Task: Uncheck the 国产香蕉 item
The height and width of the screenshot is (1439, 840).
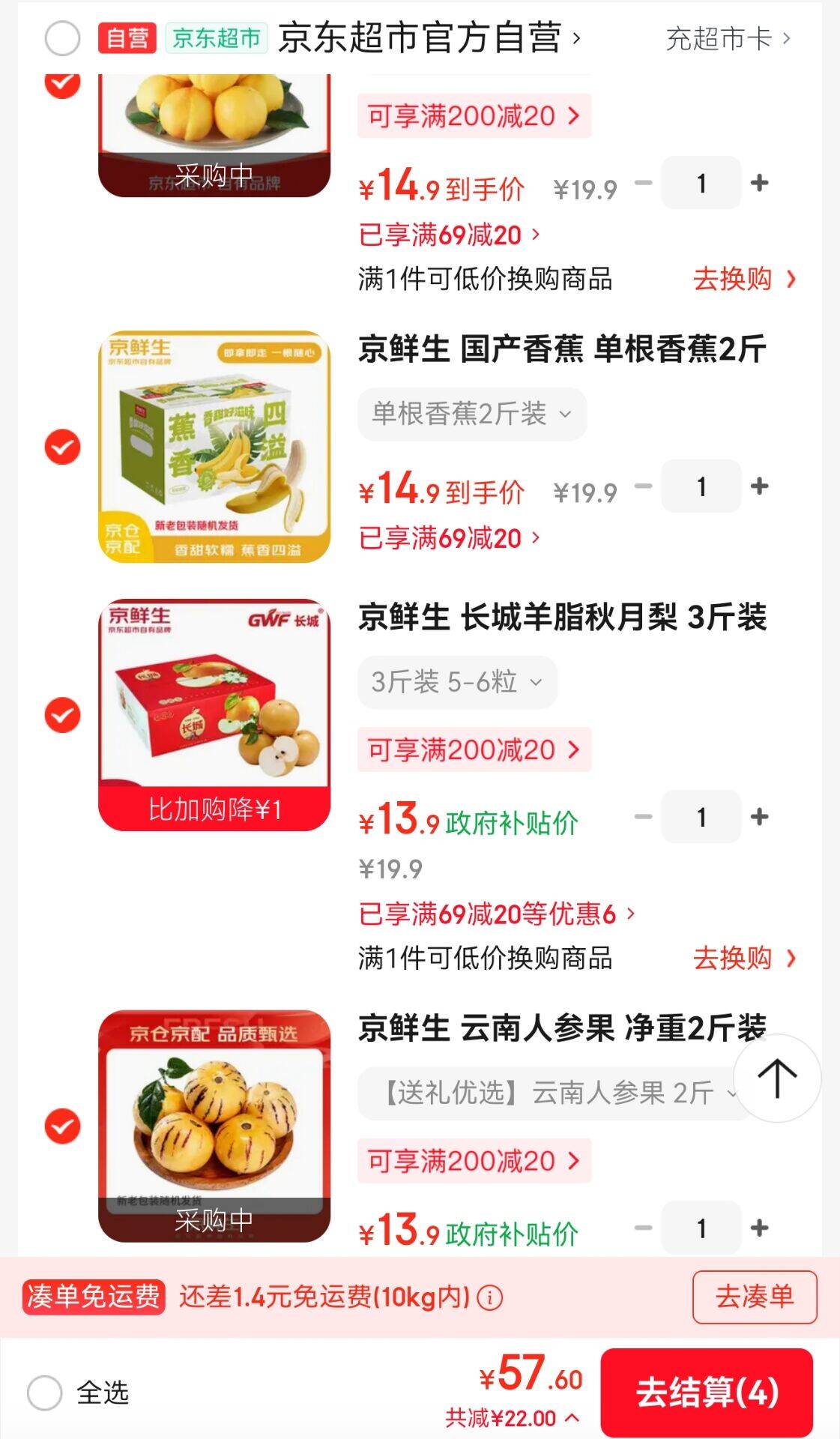Action: [63, 447]
